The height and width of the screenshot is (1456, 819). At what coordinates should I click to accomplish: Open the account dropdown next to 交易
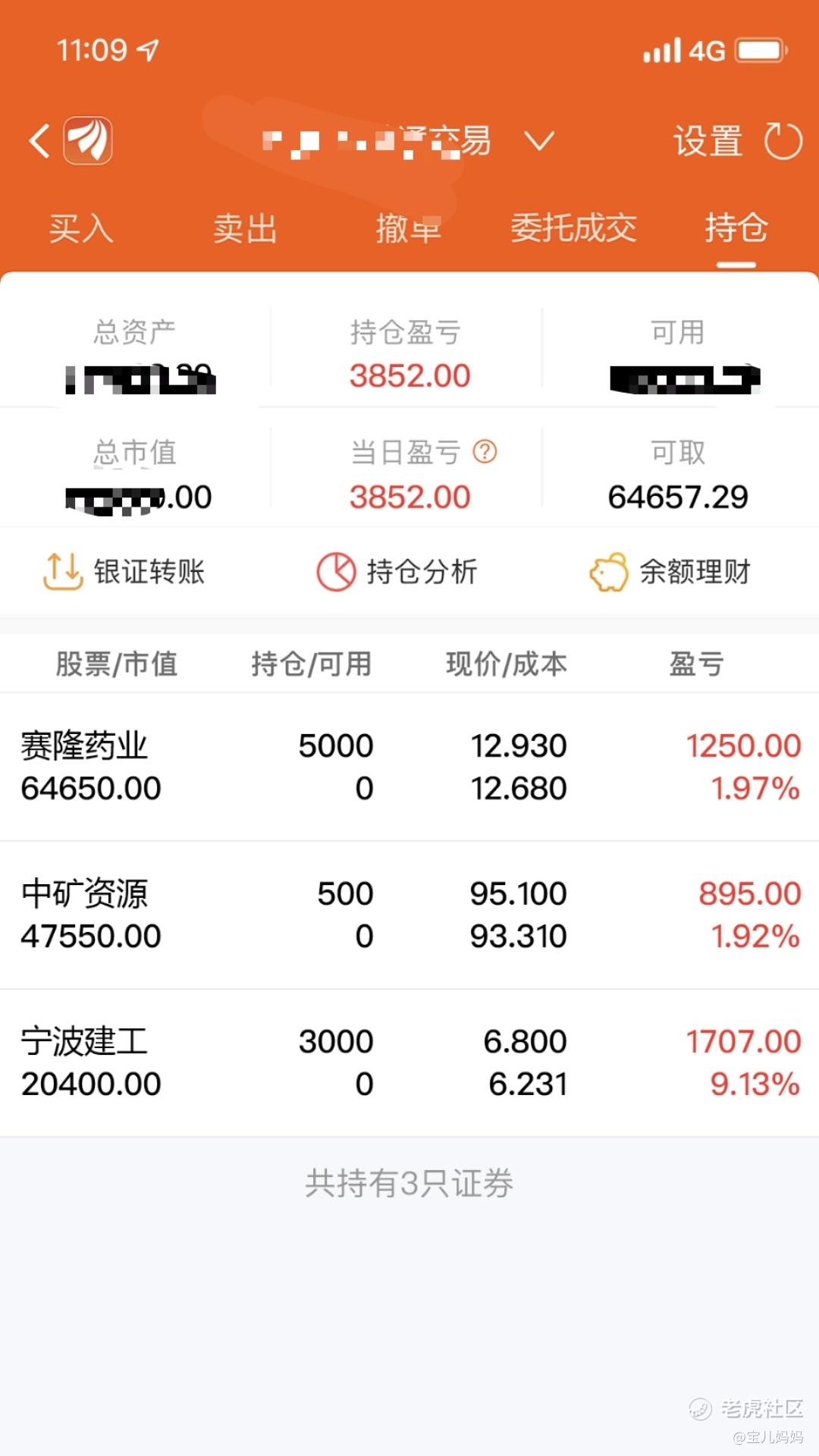pyautogui.click(x=539, y=141)
